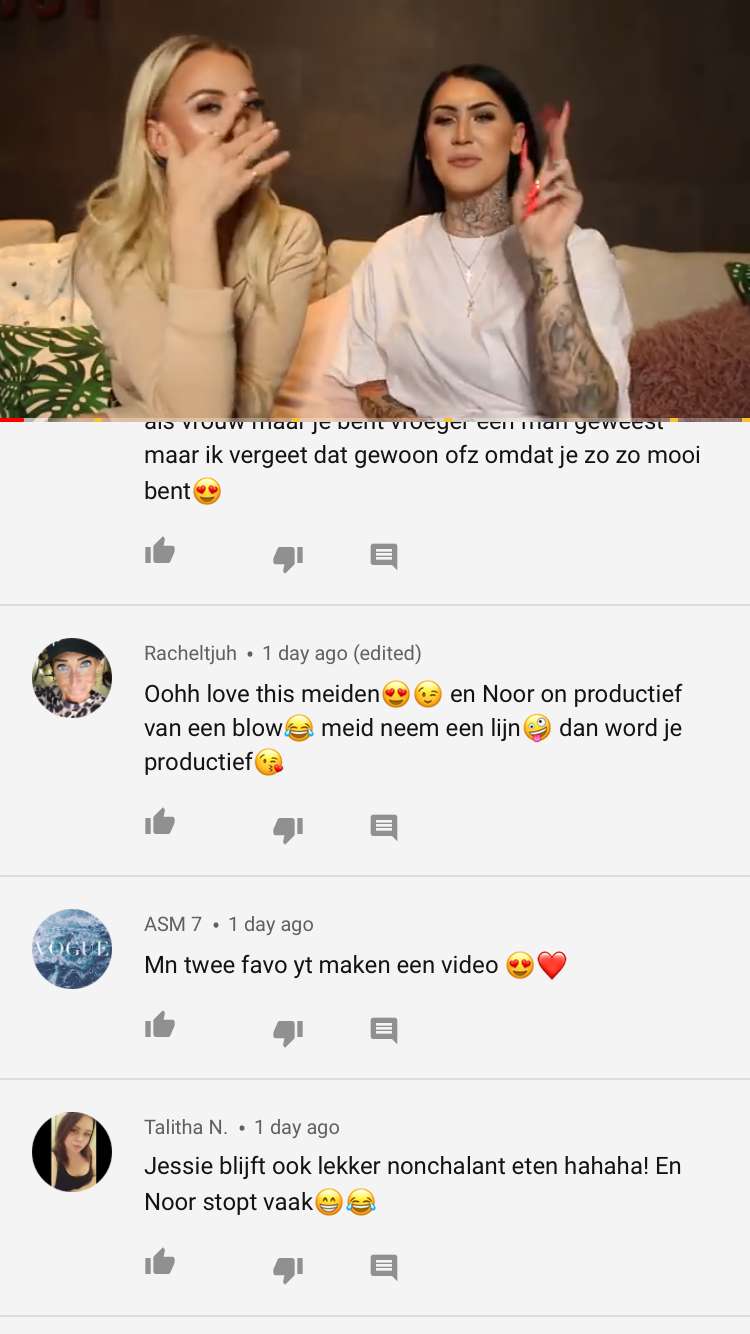Reply to ASM 7's comment
The image size is (750, 1334).
384,1030
